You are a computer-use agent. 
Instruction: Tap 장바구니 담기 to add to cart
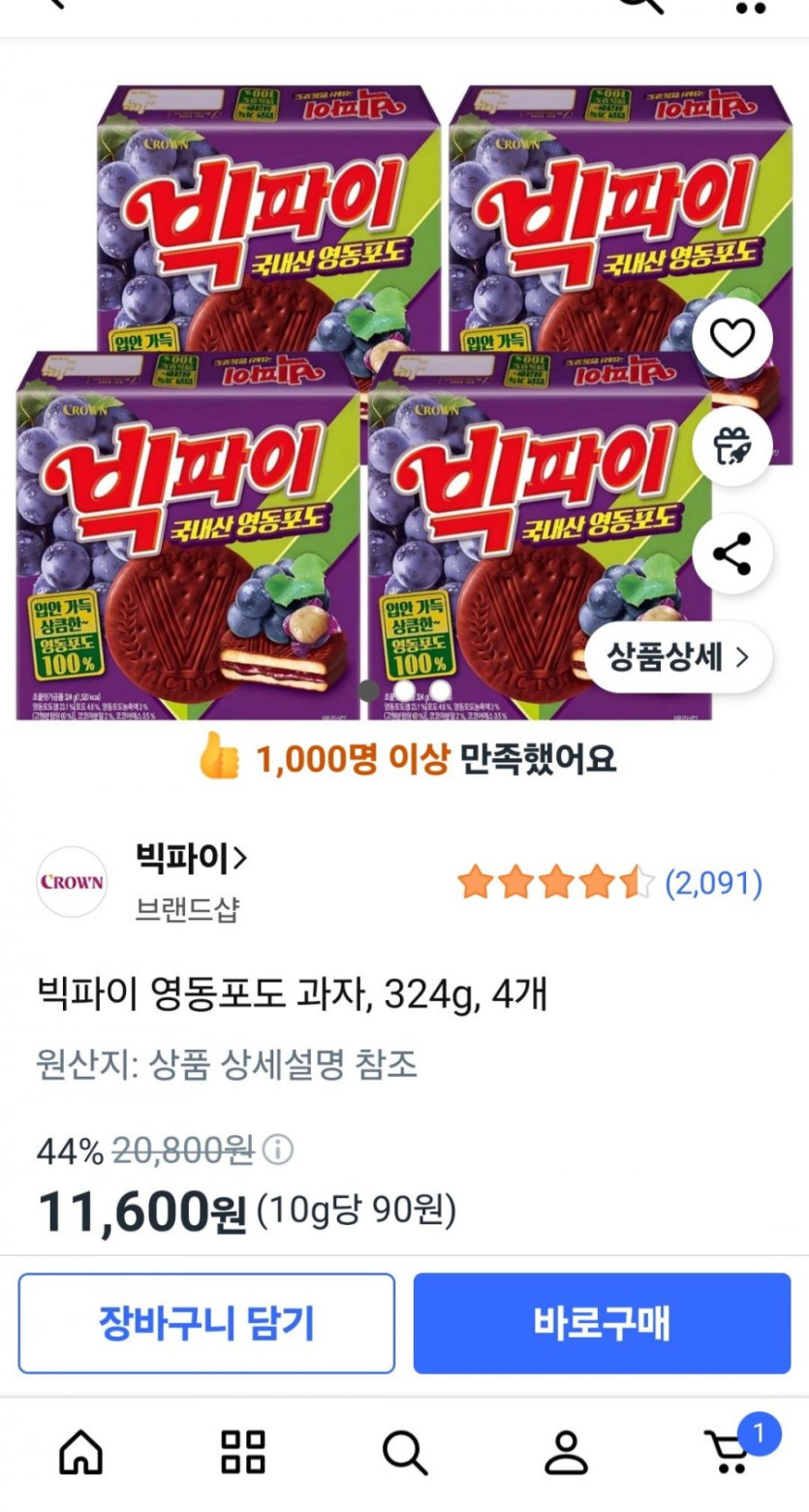pos(206,1323)
